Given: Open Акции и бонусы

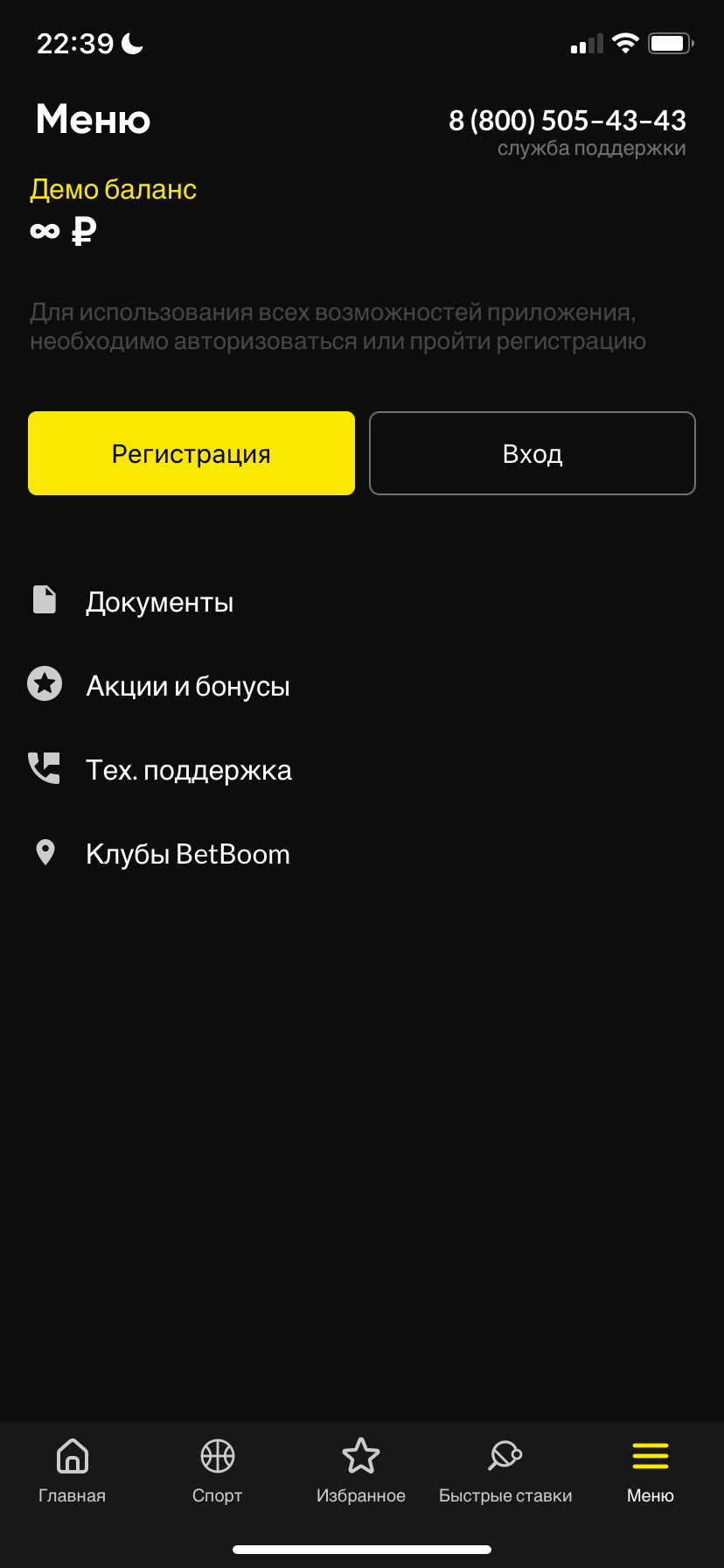Looking at the screenshot, I should pos(362,686).
